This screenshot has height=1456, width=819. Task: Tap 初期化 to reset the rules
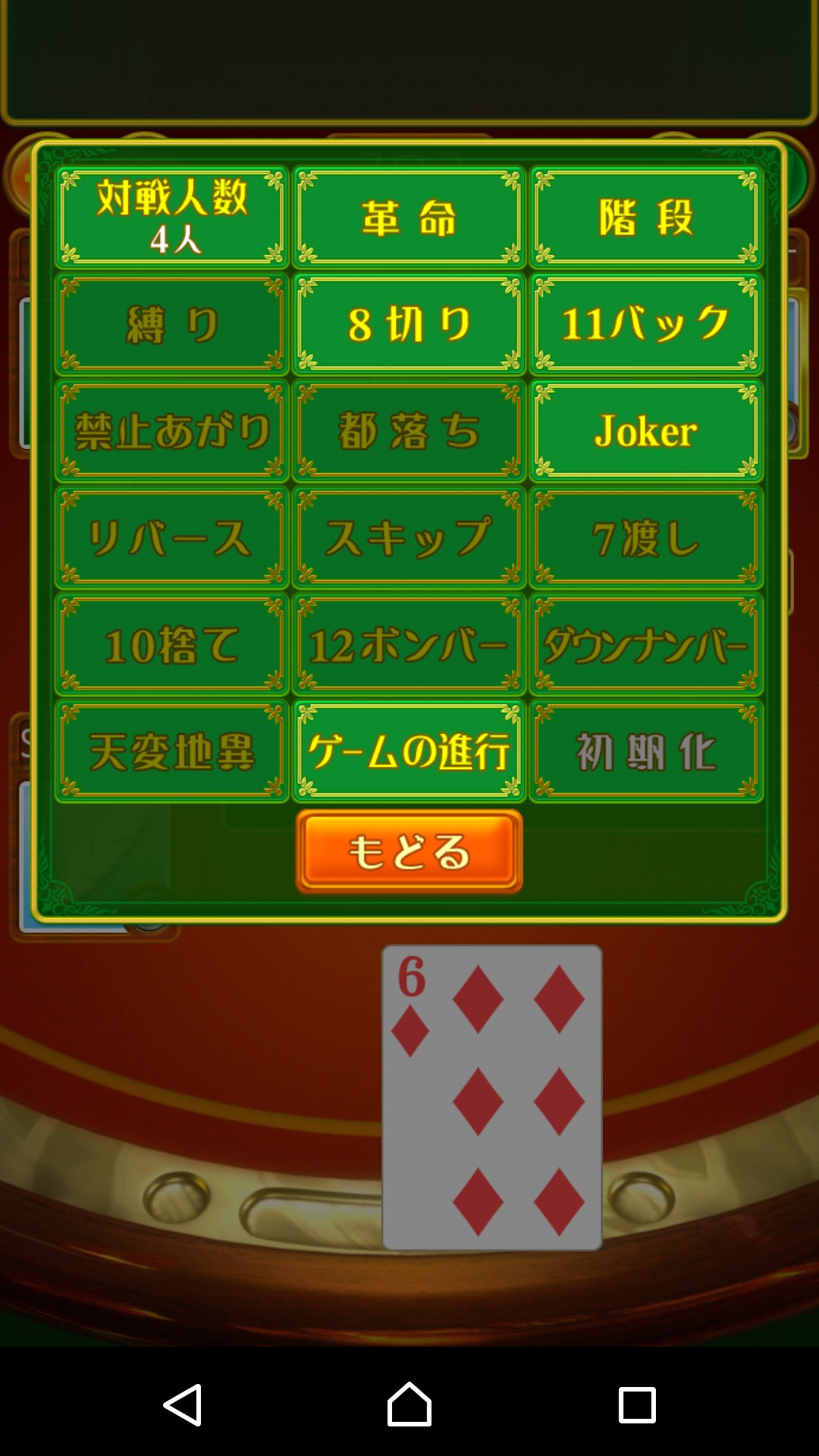coord(646,752)
